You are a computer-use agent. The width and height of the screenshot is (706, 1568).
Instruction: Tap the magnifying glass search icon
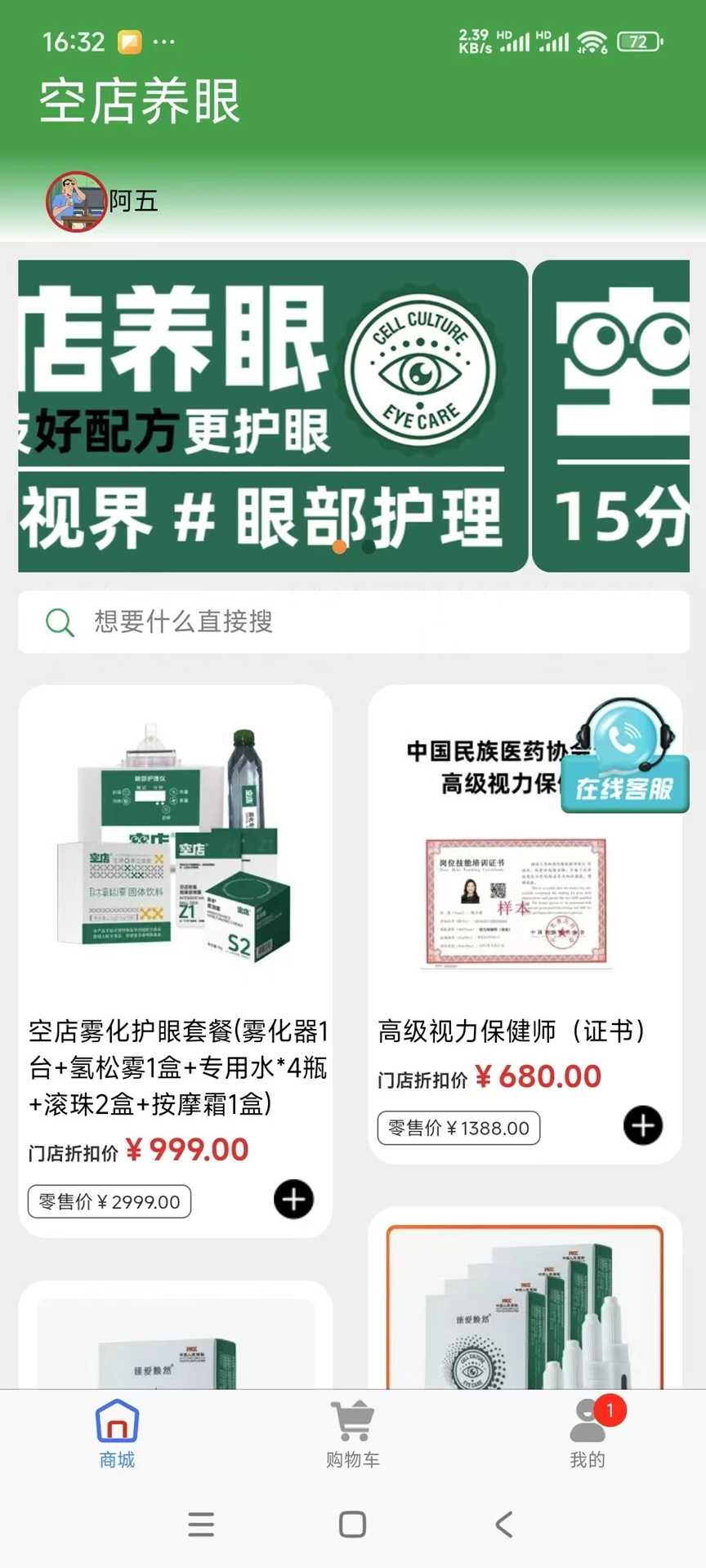[x=58, y=622]
